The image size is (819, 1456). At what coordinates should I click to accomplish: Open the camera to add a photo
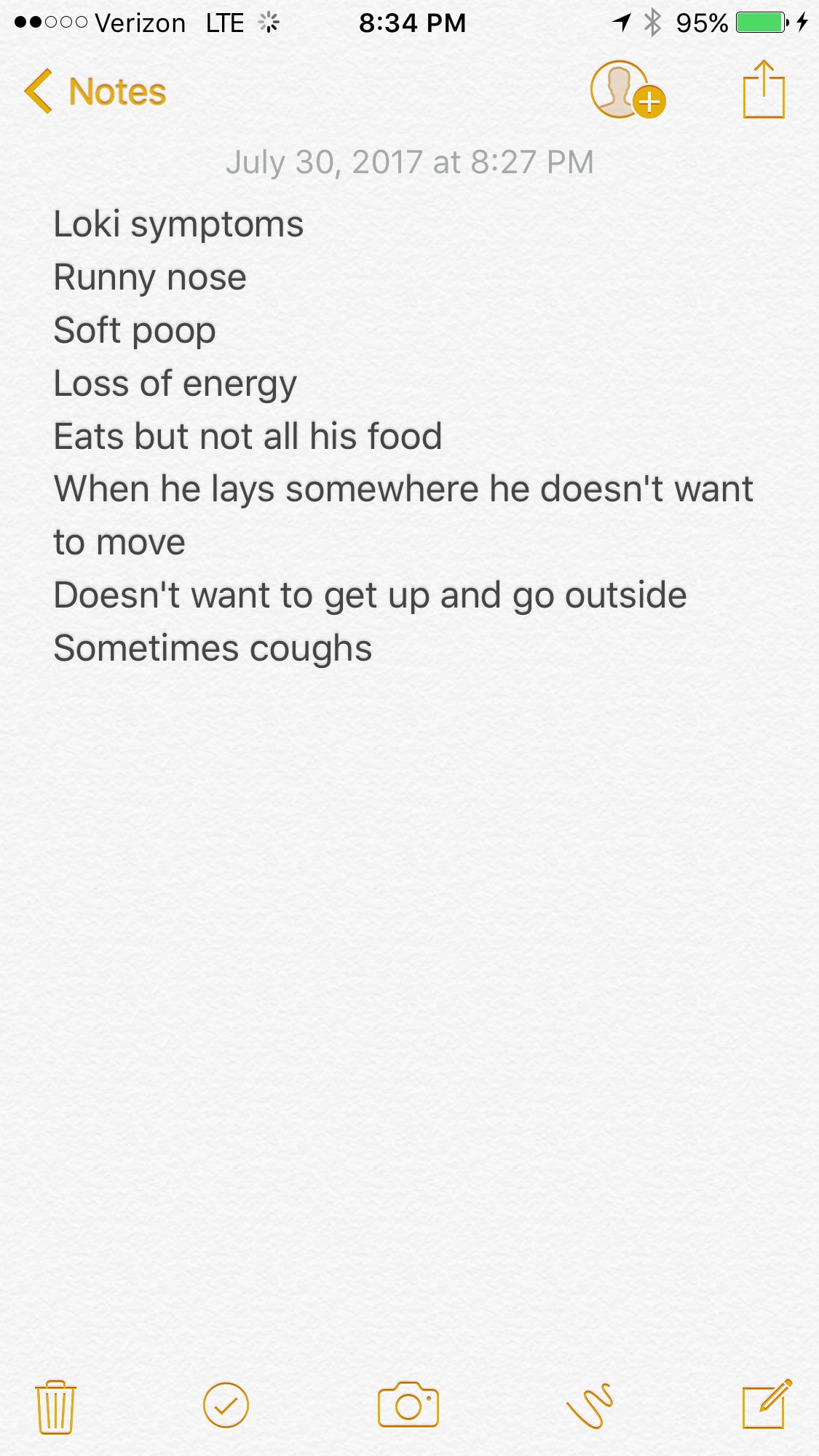[408, 1405]
